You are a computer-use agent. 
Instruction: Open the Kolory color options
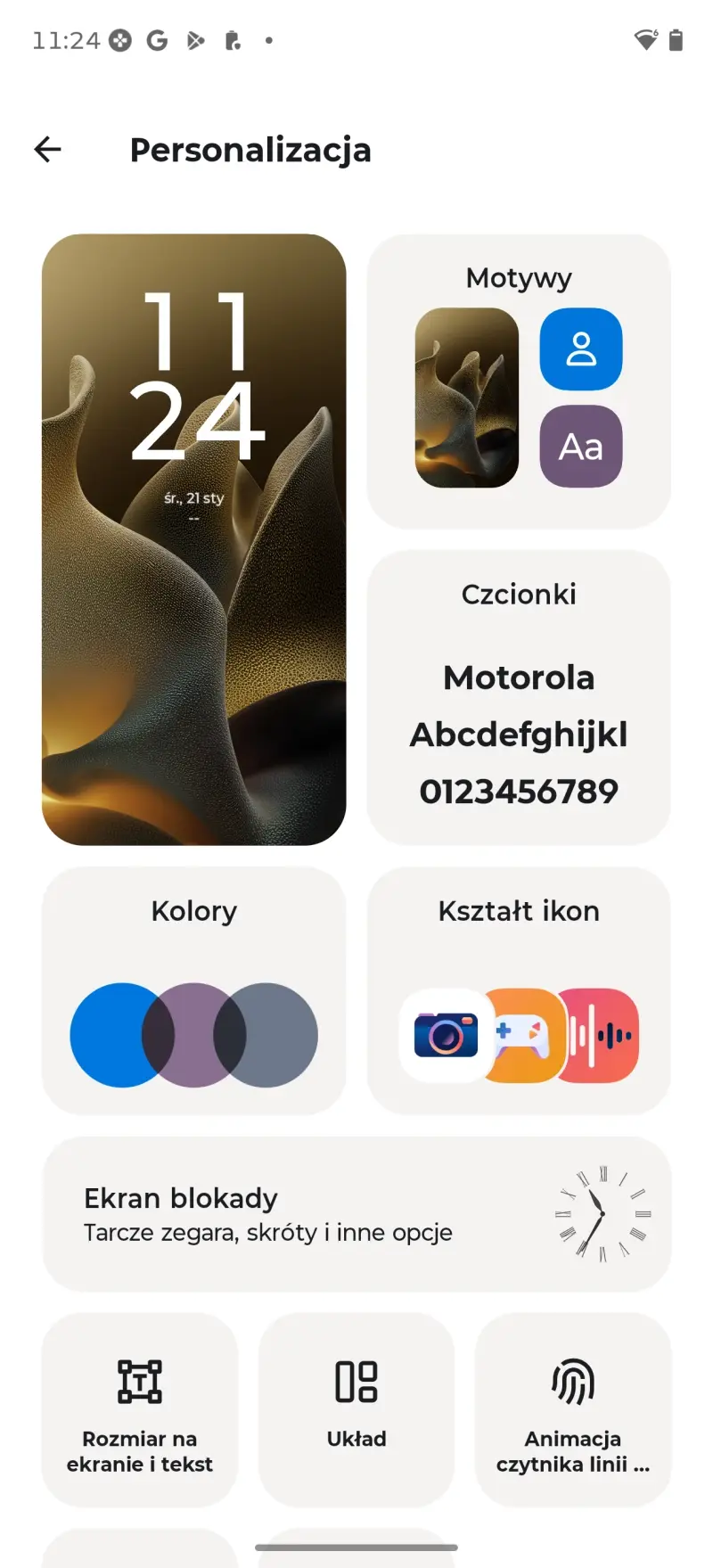193,989
